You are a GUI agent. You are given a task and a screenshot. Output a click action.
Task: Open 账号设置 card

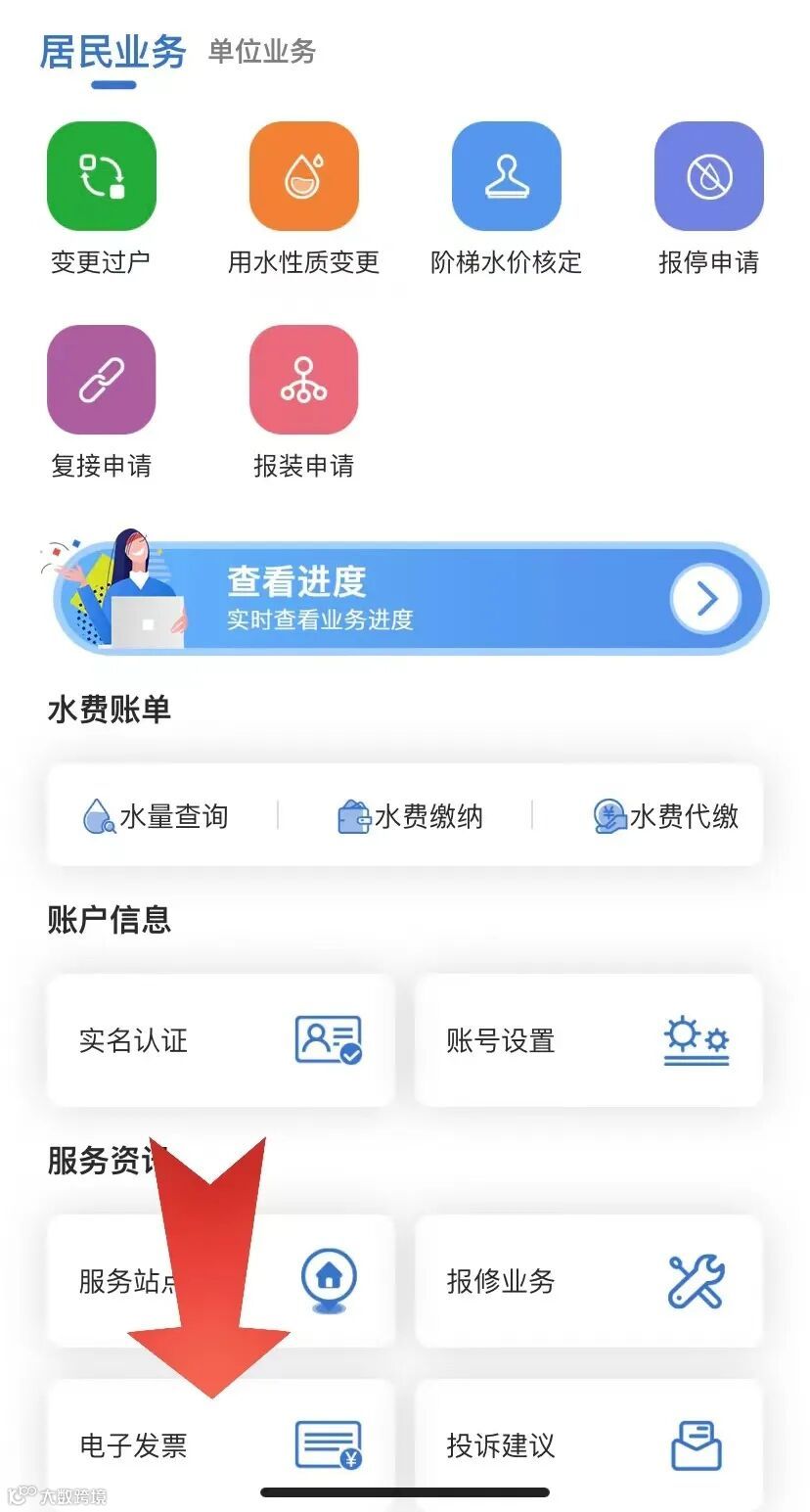click(x=588, y=1040)
